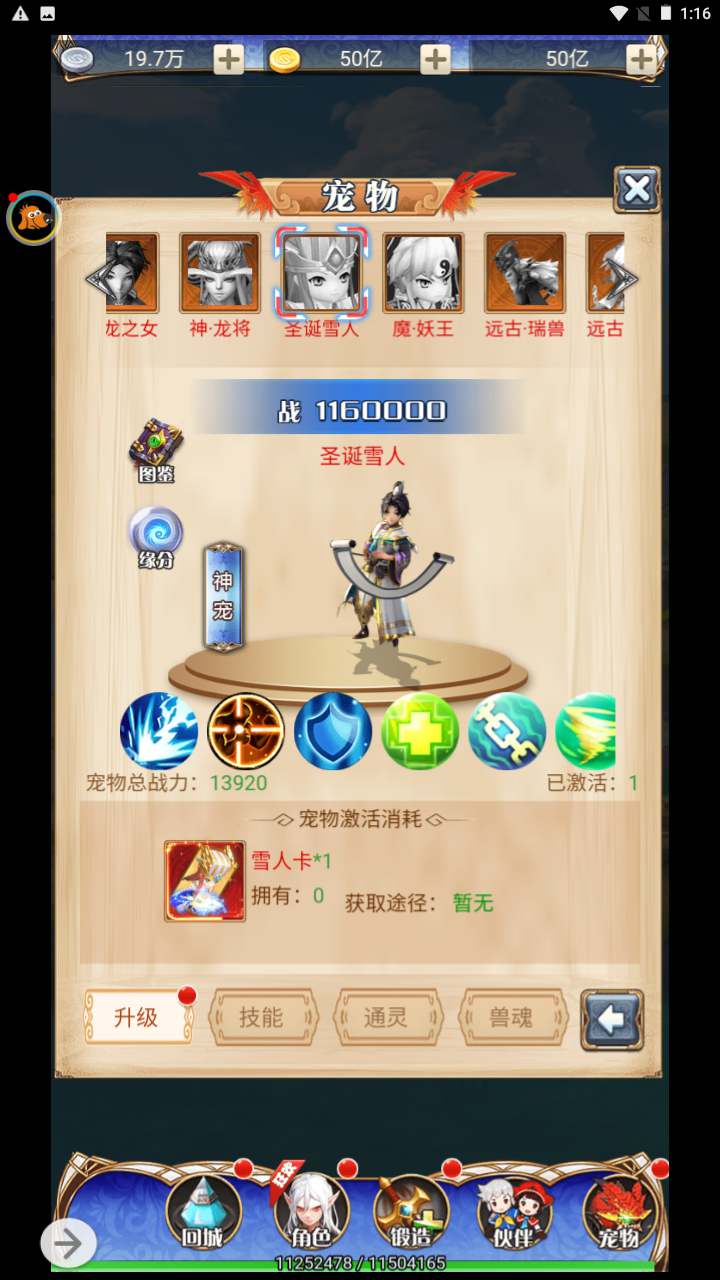
Task: Open the 宠物 pets menu in bottom bar
Action: point(618,1212)
